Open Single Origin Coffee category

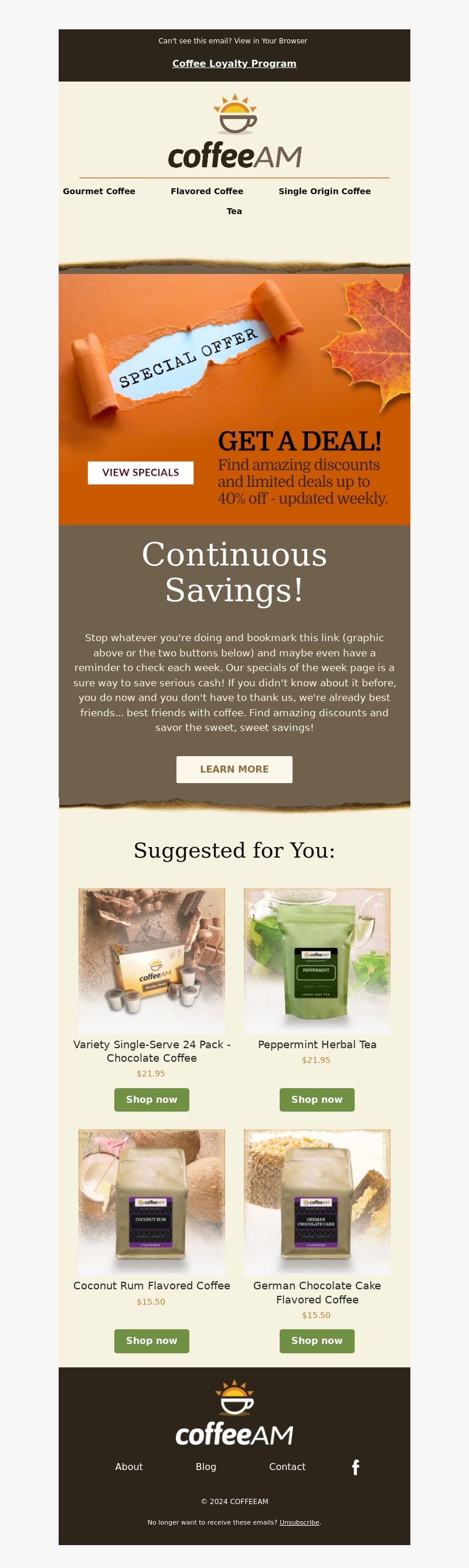[324, 191]
